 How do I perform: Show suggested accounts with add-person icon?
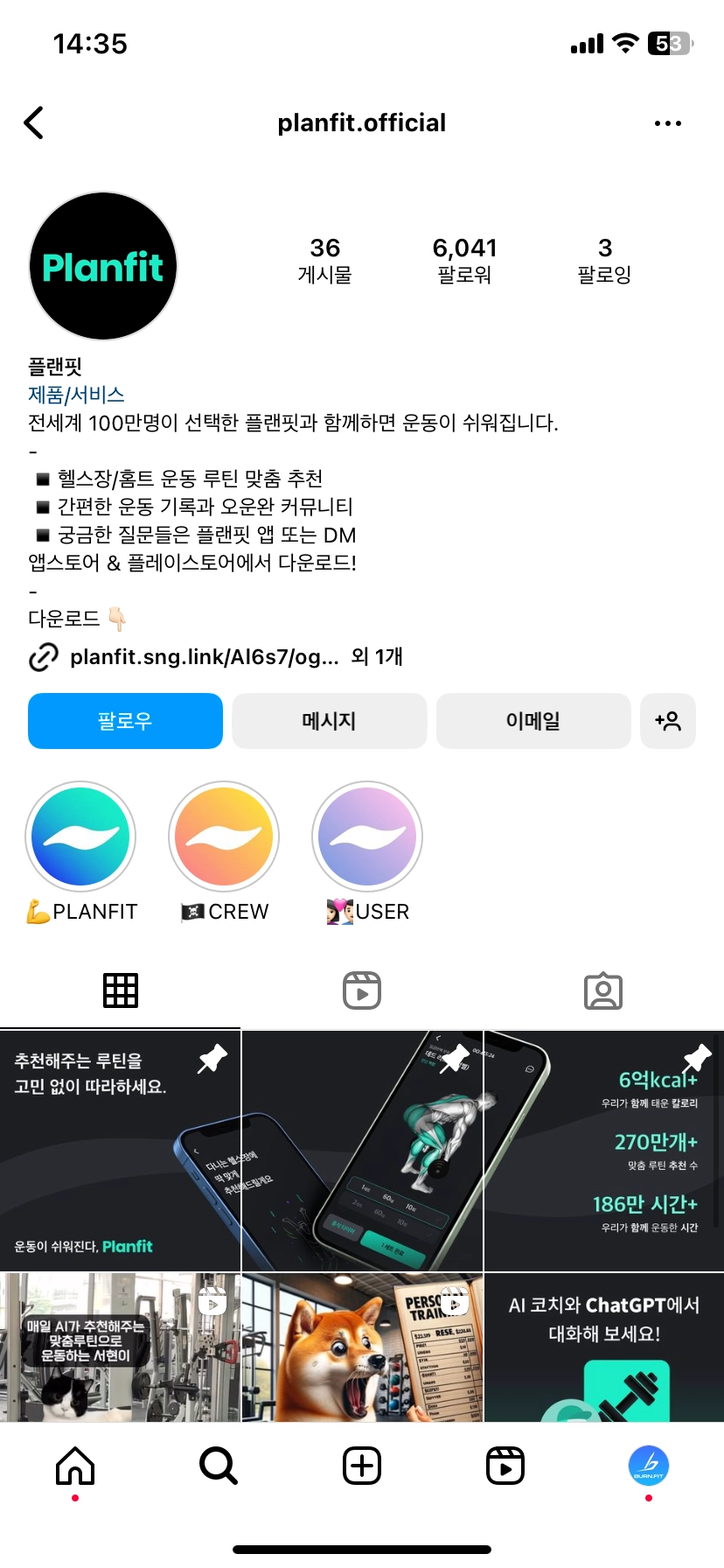coord(668,721)
